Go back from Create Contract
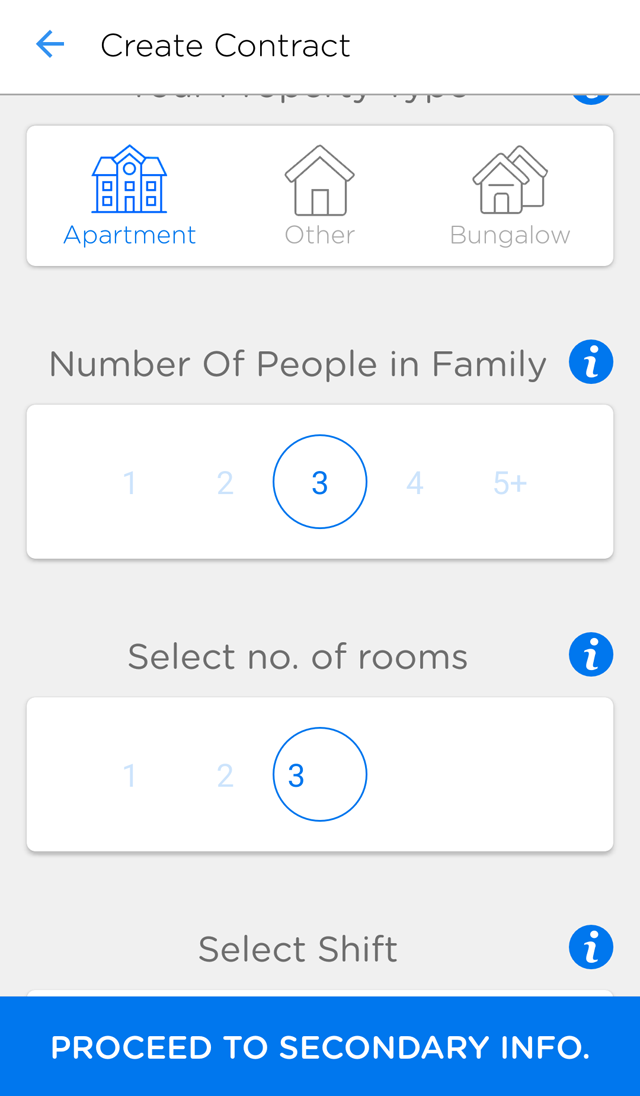This screenshot has width=640, height=1096. pyautogui.click(x=49, y=45)
